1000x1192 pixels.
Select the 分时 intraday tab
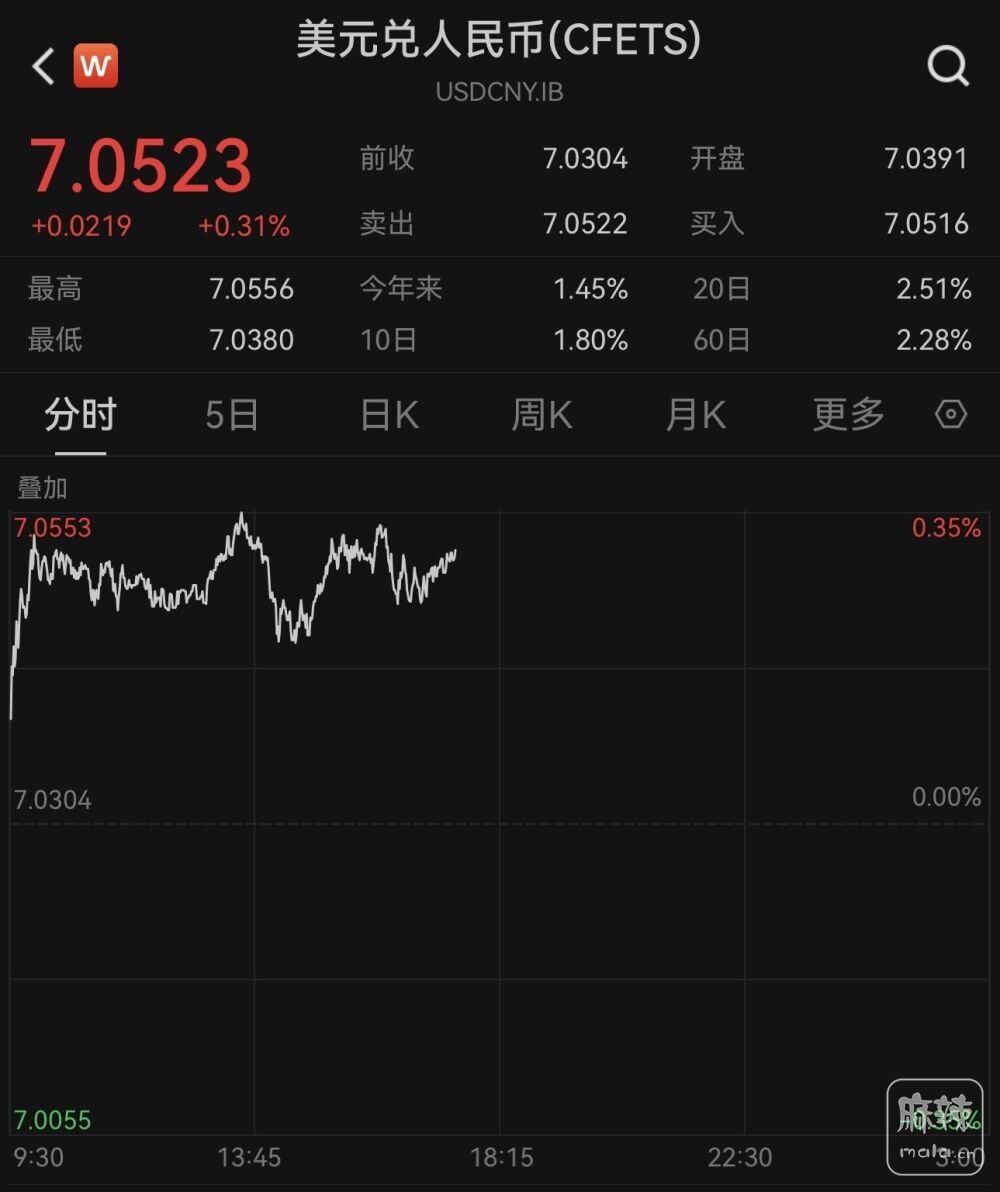pos(80,414)
